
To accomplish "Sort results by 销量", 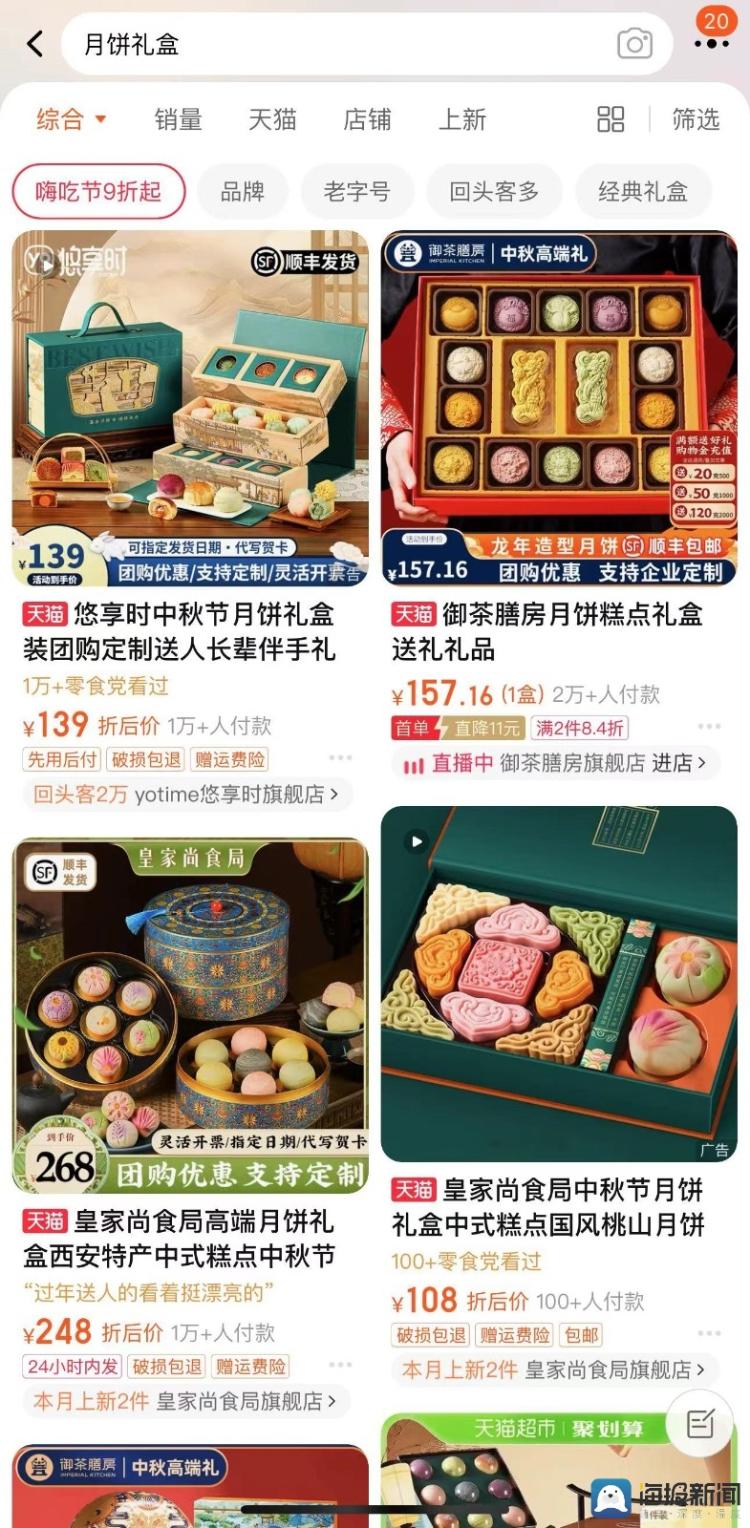I will point(178,120).
